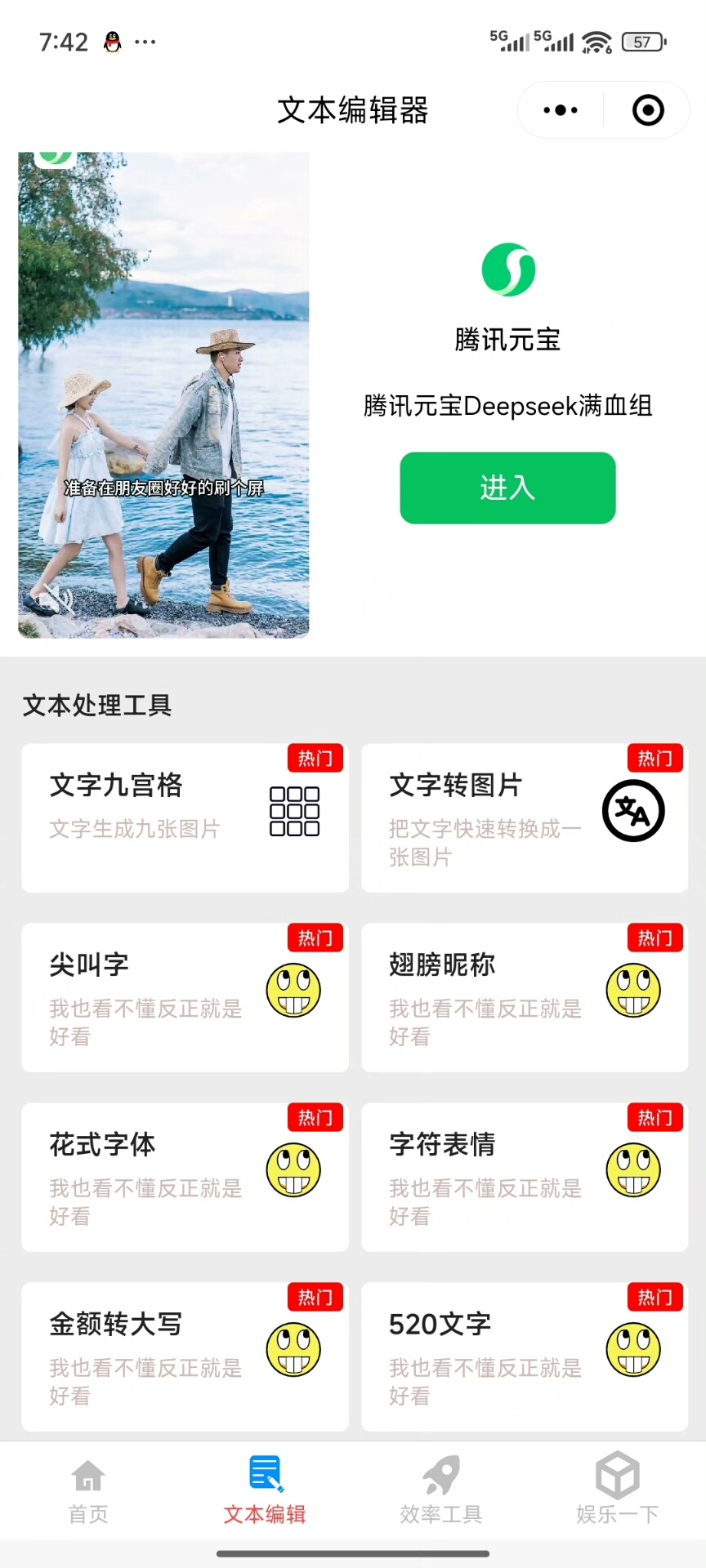Open the Tencent Yuanbao ad video

(163, 392)
